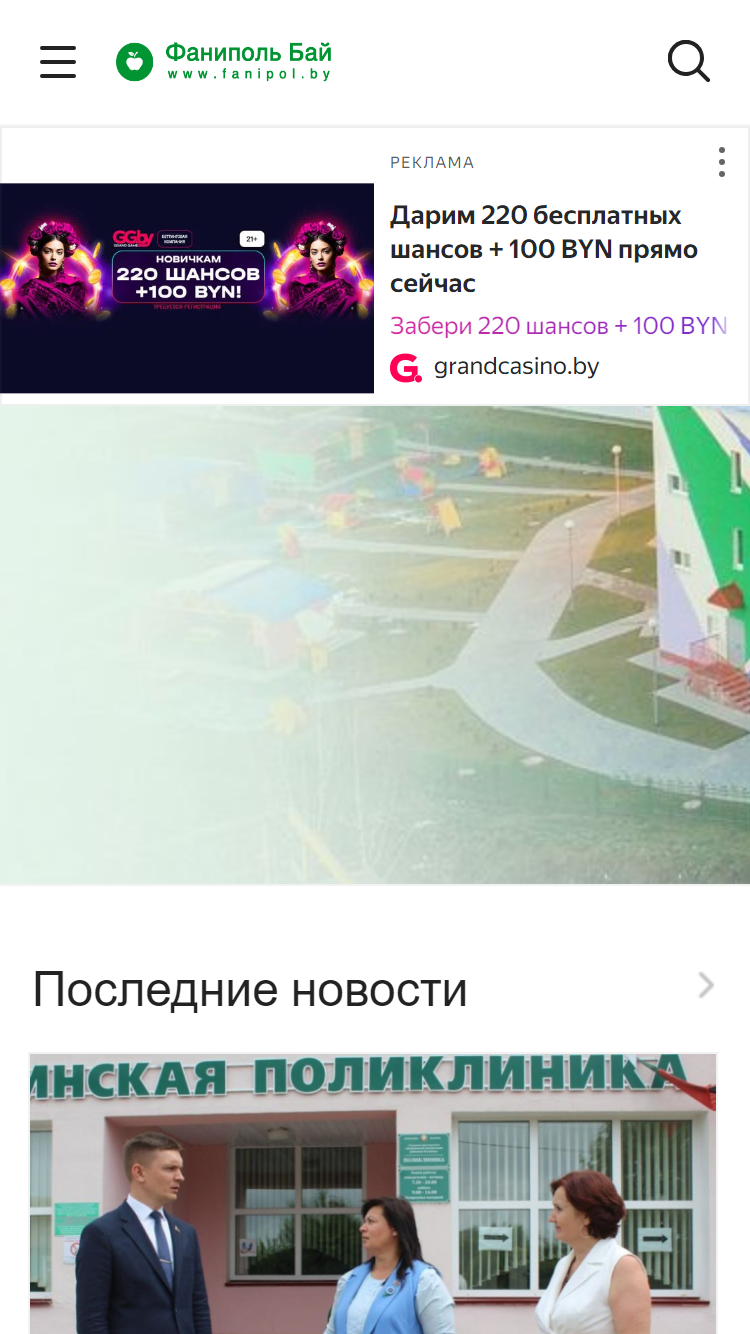This screenshot has height=1334, width=750.
Task: Open the news article with polyclinic photo
Action: pyautogui.click(x=373, y=1193)
